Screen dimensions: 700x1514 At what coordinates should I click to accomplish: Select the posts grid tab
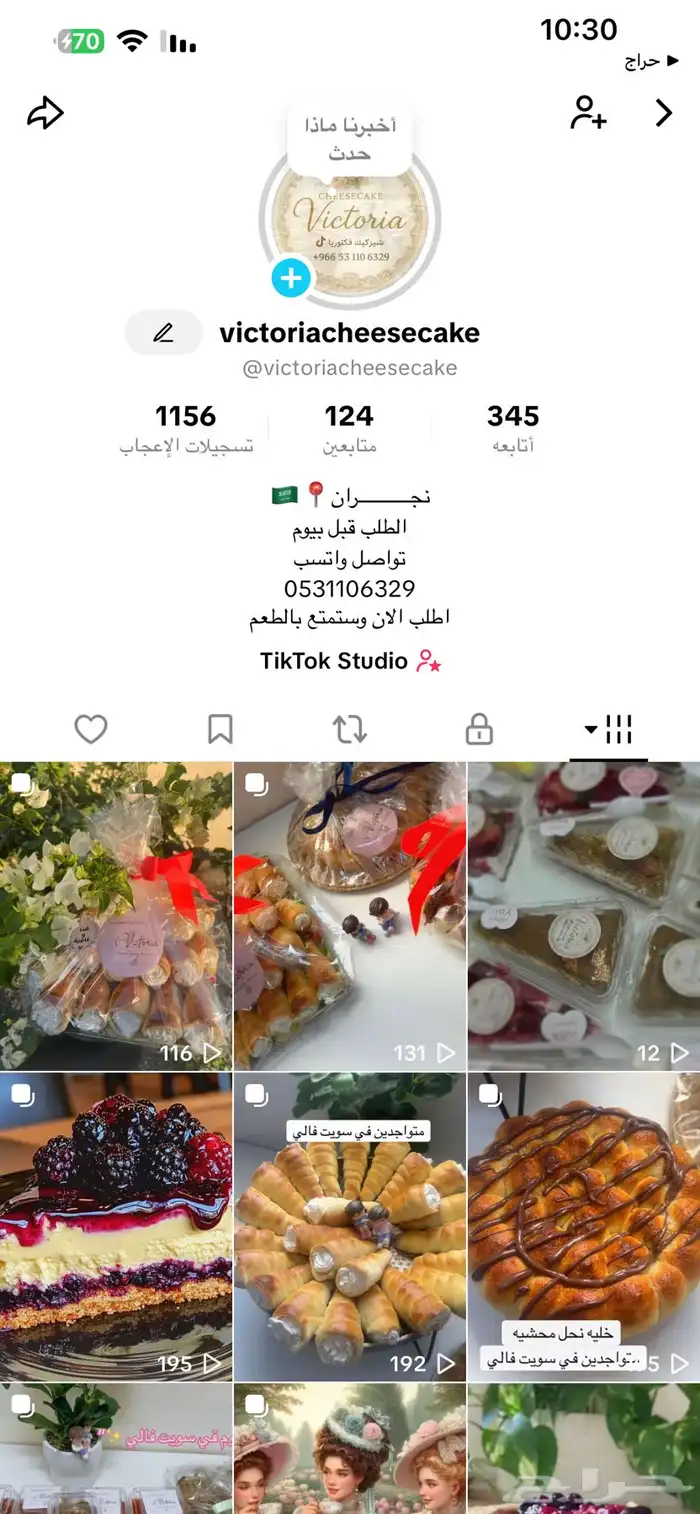pyautogui.click(x=609, y=730)
